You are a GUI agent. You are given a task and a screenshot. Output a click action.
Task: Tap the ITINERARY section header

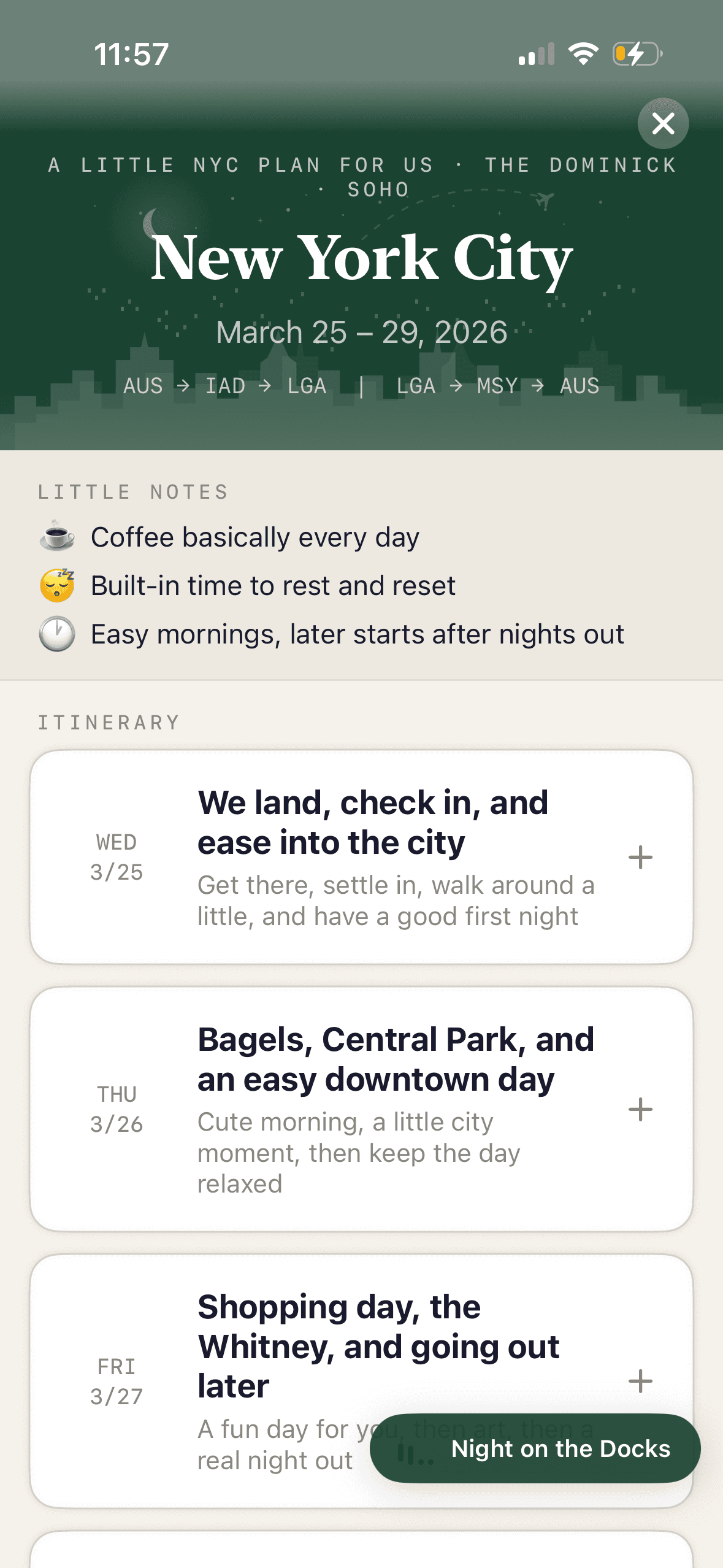(x=108, y=722)
